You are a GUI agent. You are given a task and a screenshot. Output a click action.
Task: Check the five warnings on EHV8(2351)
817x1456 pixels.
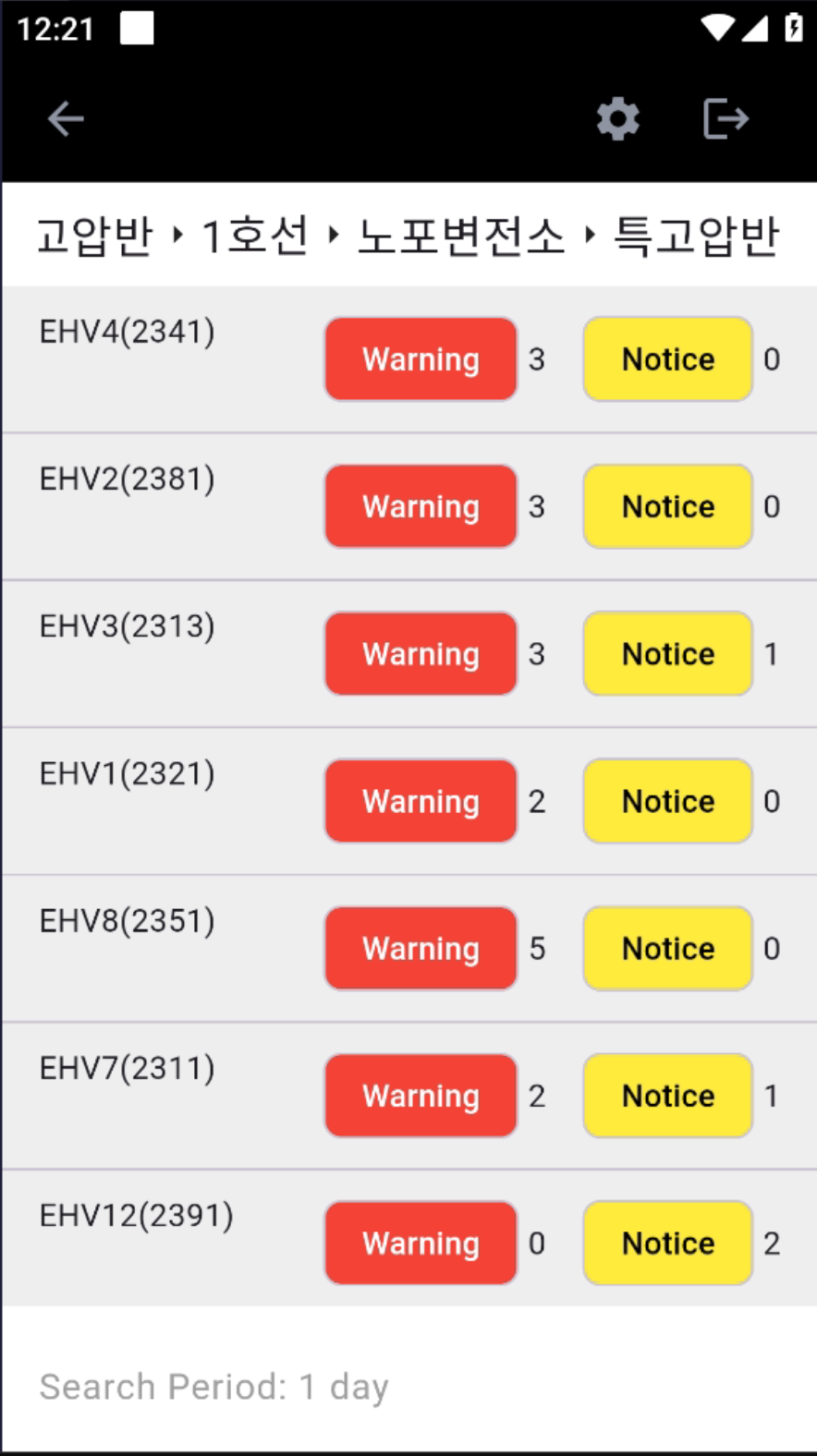pyautogui.click(x=421, y=949)
